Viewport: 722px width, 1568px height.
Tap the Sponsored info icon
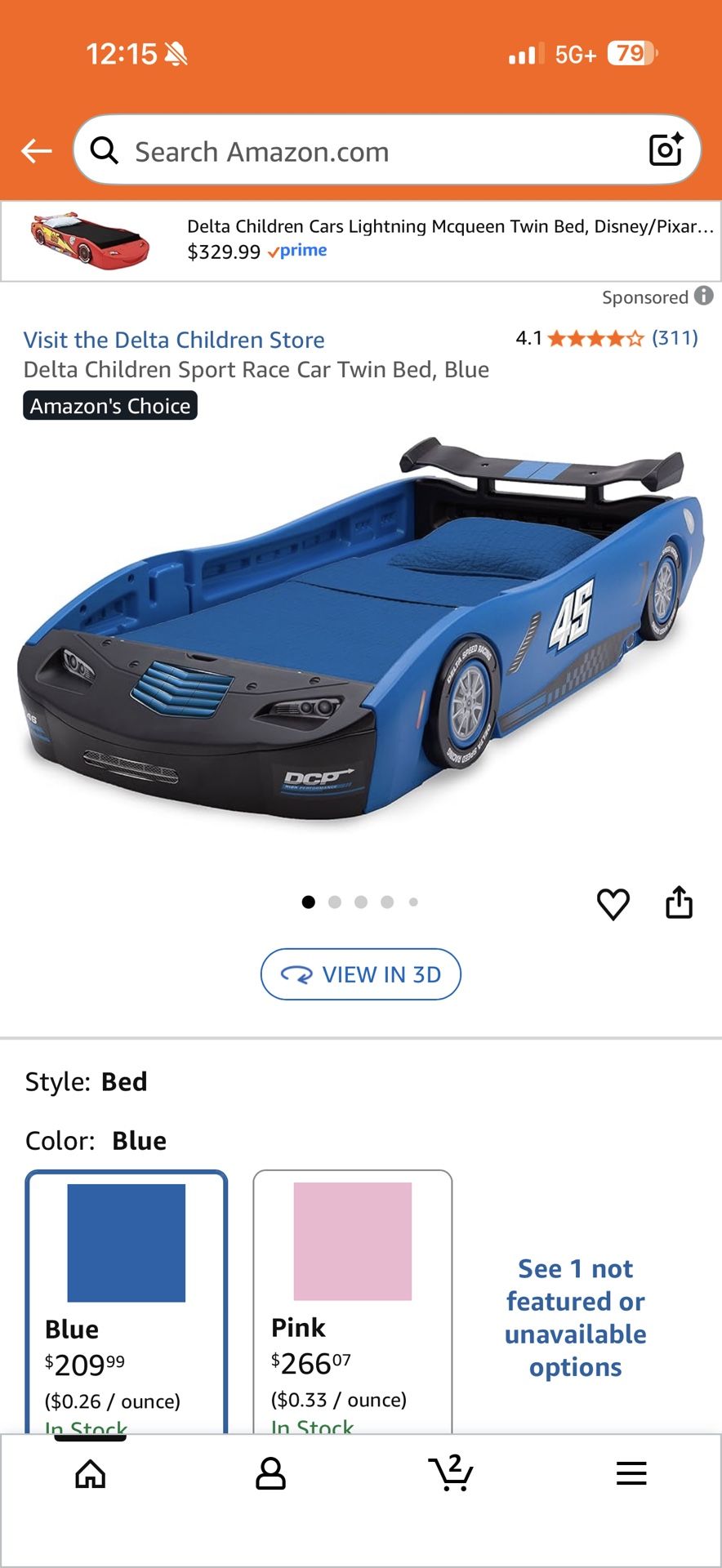point(706,297)
